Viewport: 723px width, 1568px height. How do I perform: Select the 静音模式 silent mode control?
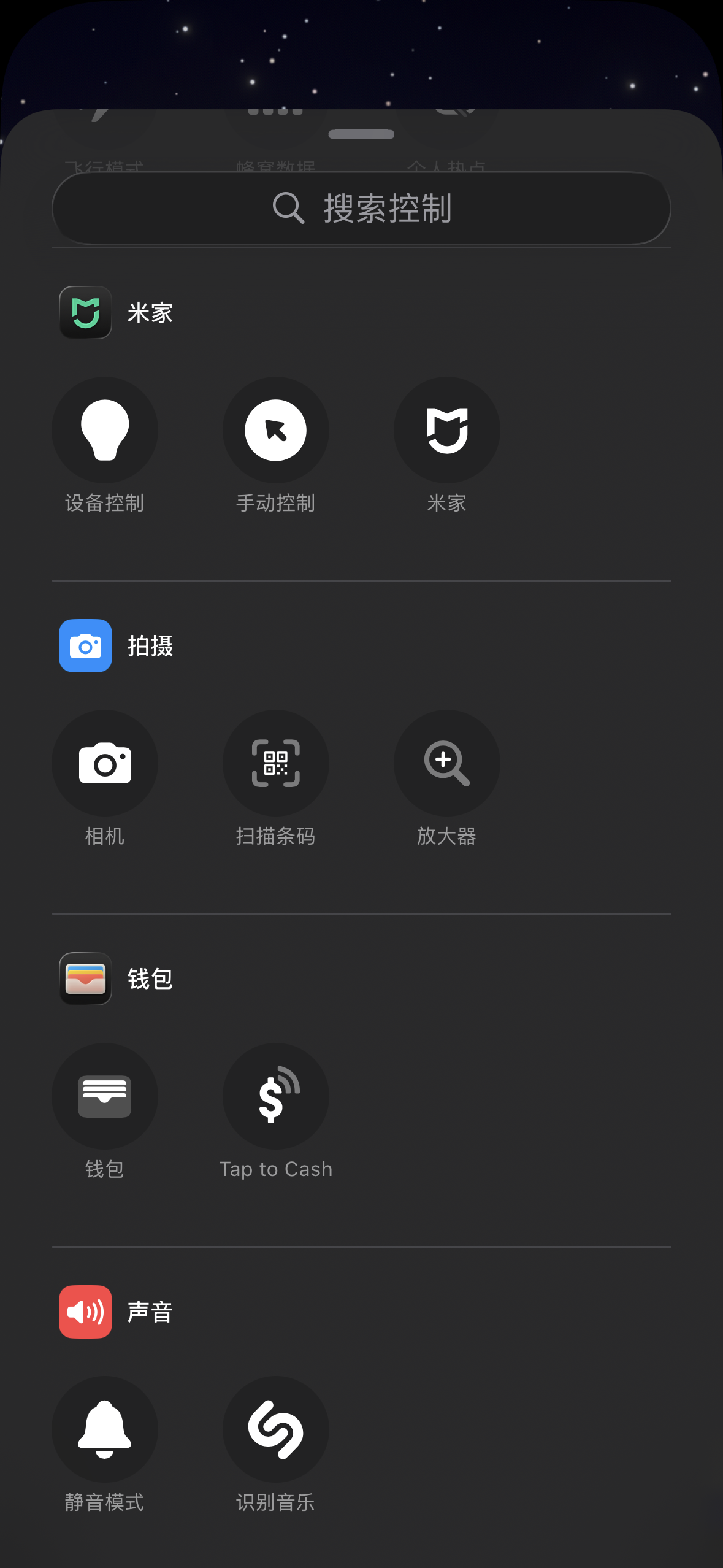pyautogui.click(x=105, y=1429)
